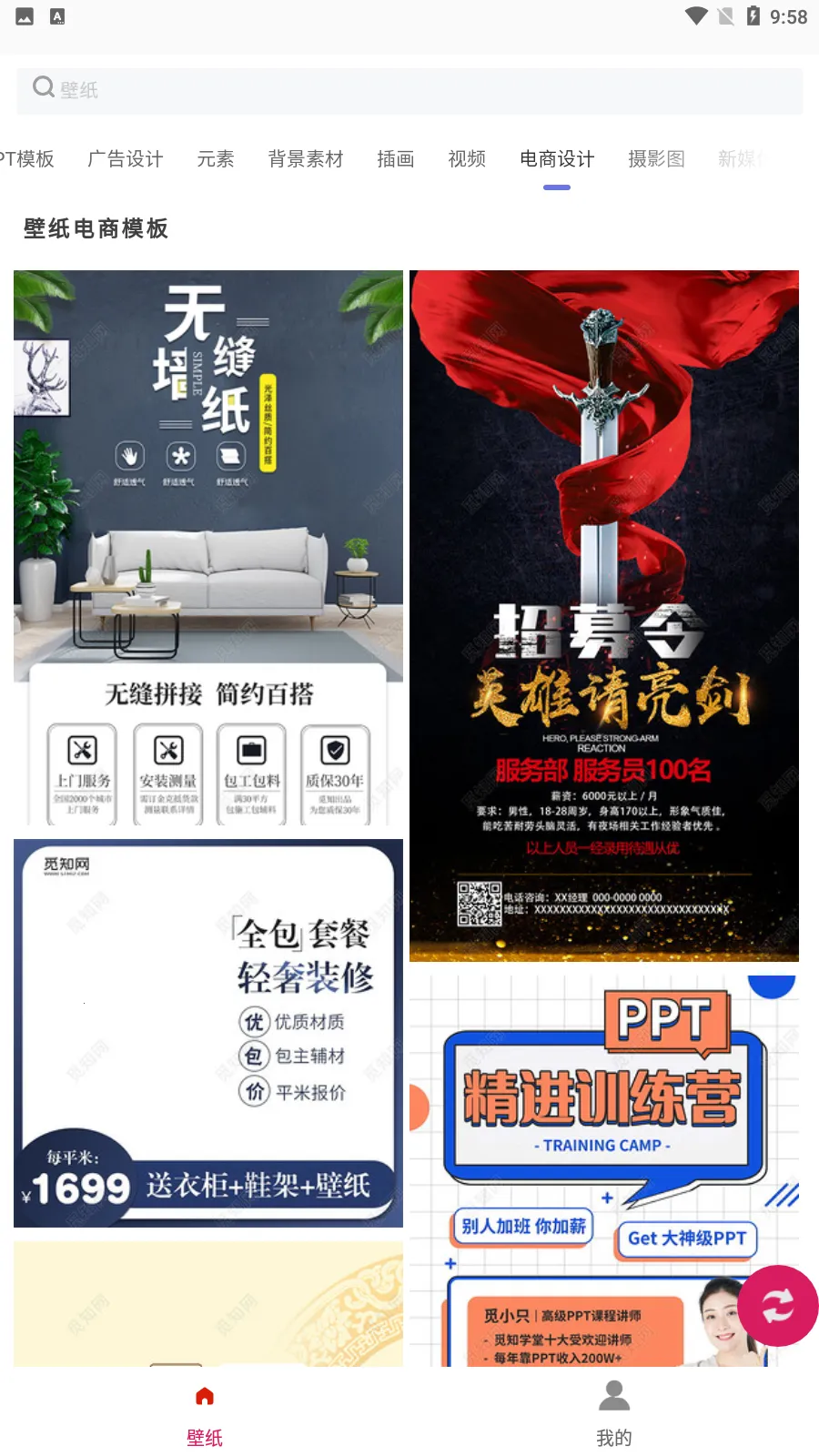Open the 无缝墙纸 sofa template
The height and width of the screenshot is (1456, 819).
tap(208, 547)
